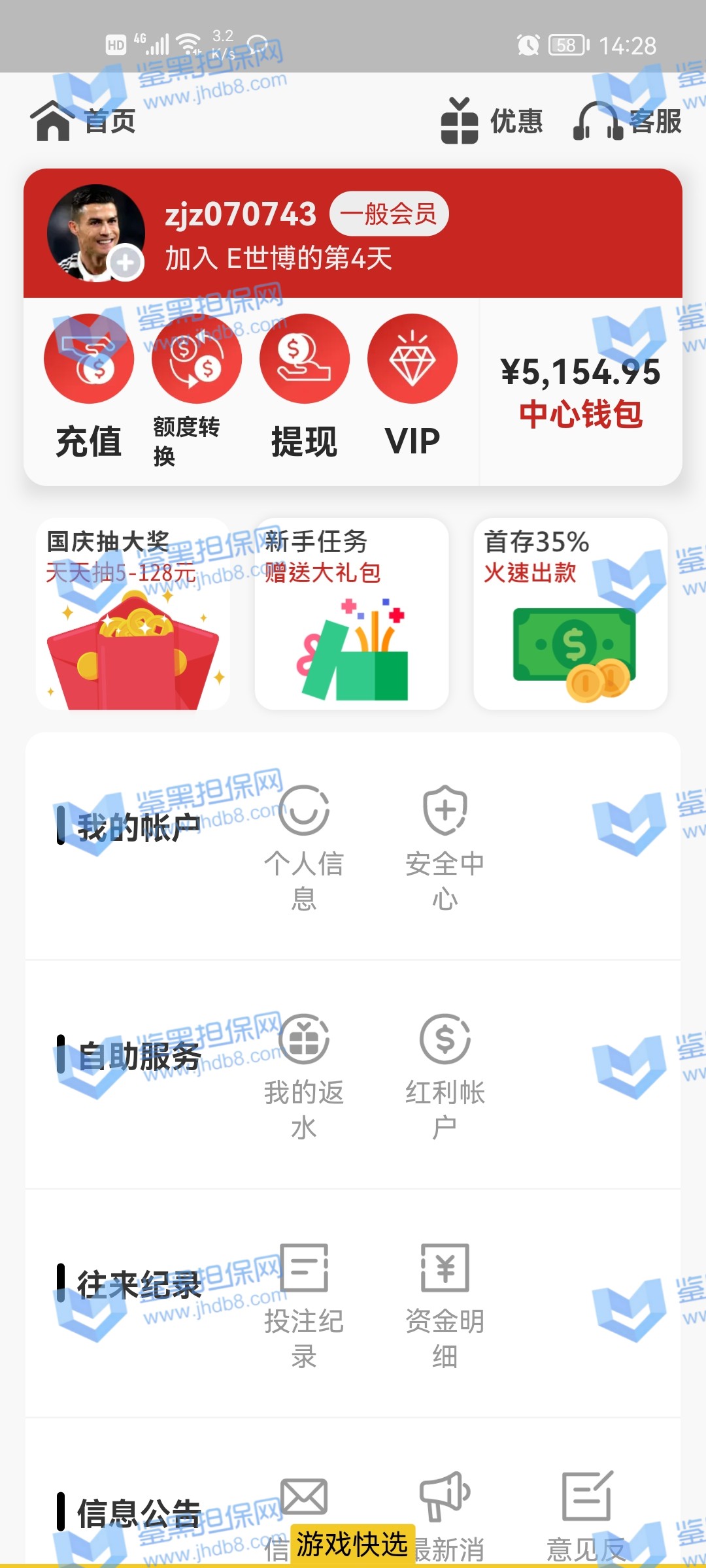Tap the 游戏快选 quick game button
This screenshot has height=1568, width=706.
tap(352, 1544)
